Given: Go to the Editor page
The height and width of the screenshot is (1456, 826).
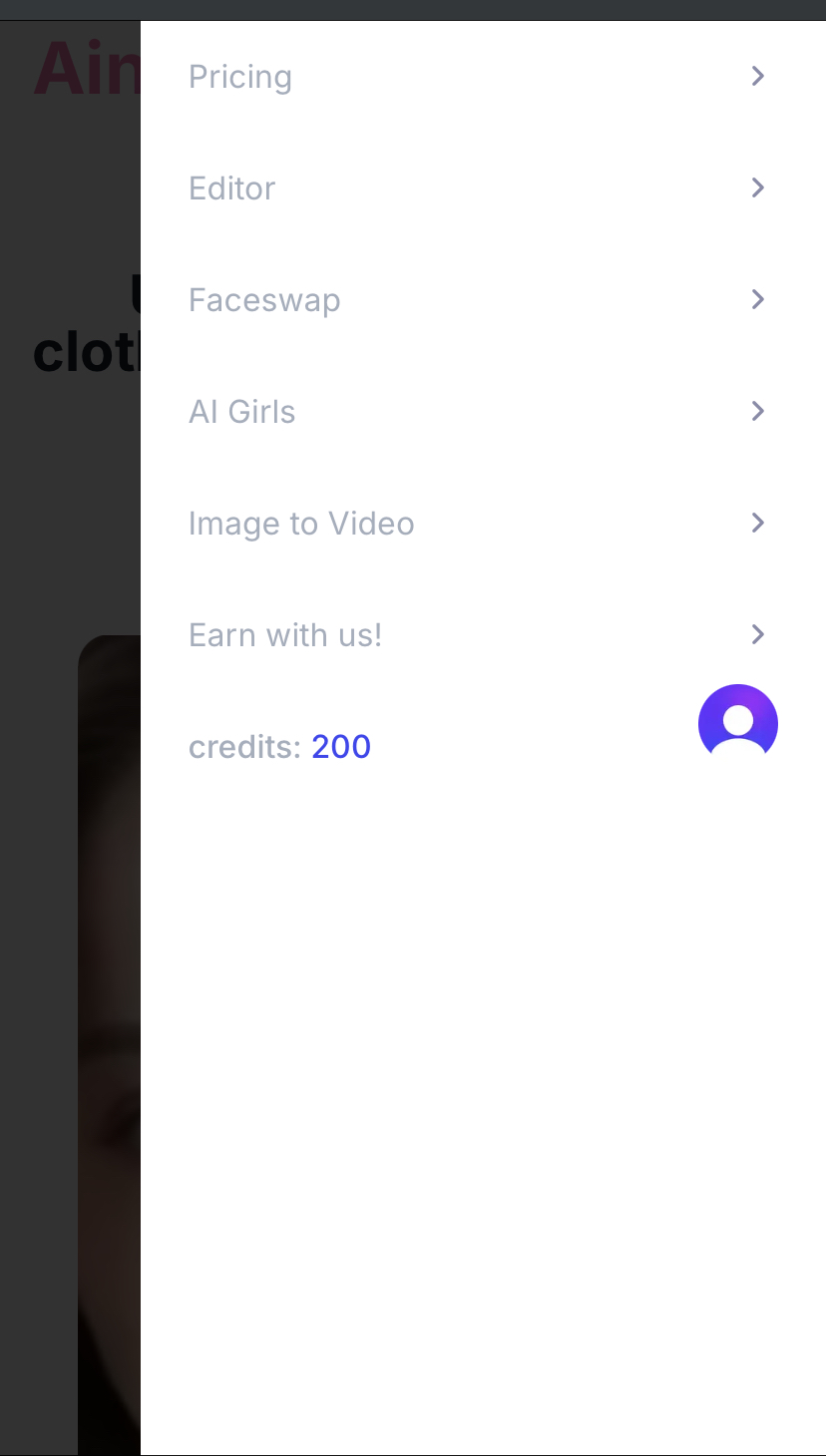Looking at the screenshot, I should click(232, 188).
